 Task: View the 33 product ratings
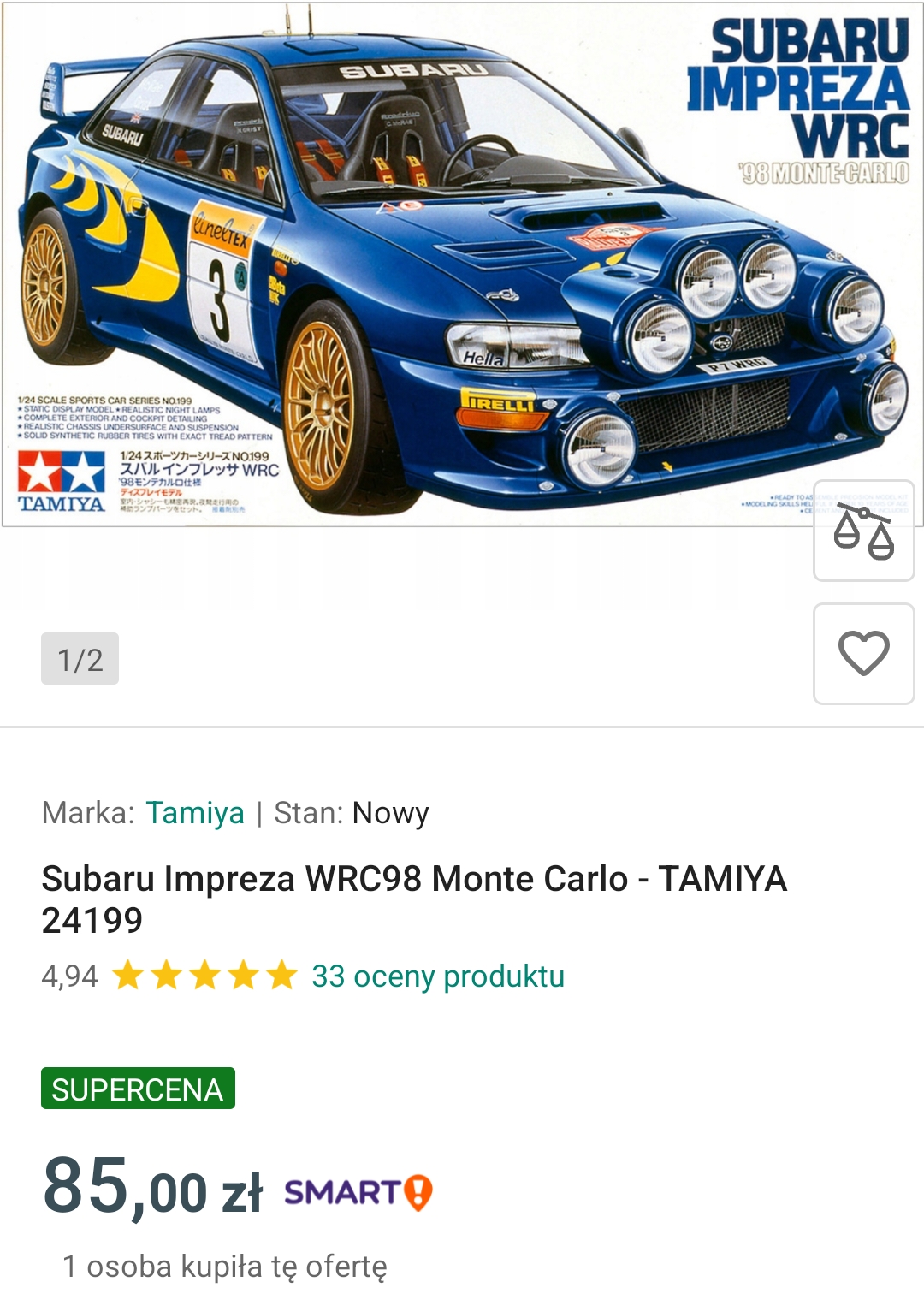[x=437, y=976]
